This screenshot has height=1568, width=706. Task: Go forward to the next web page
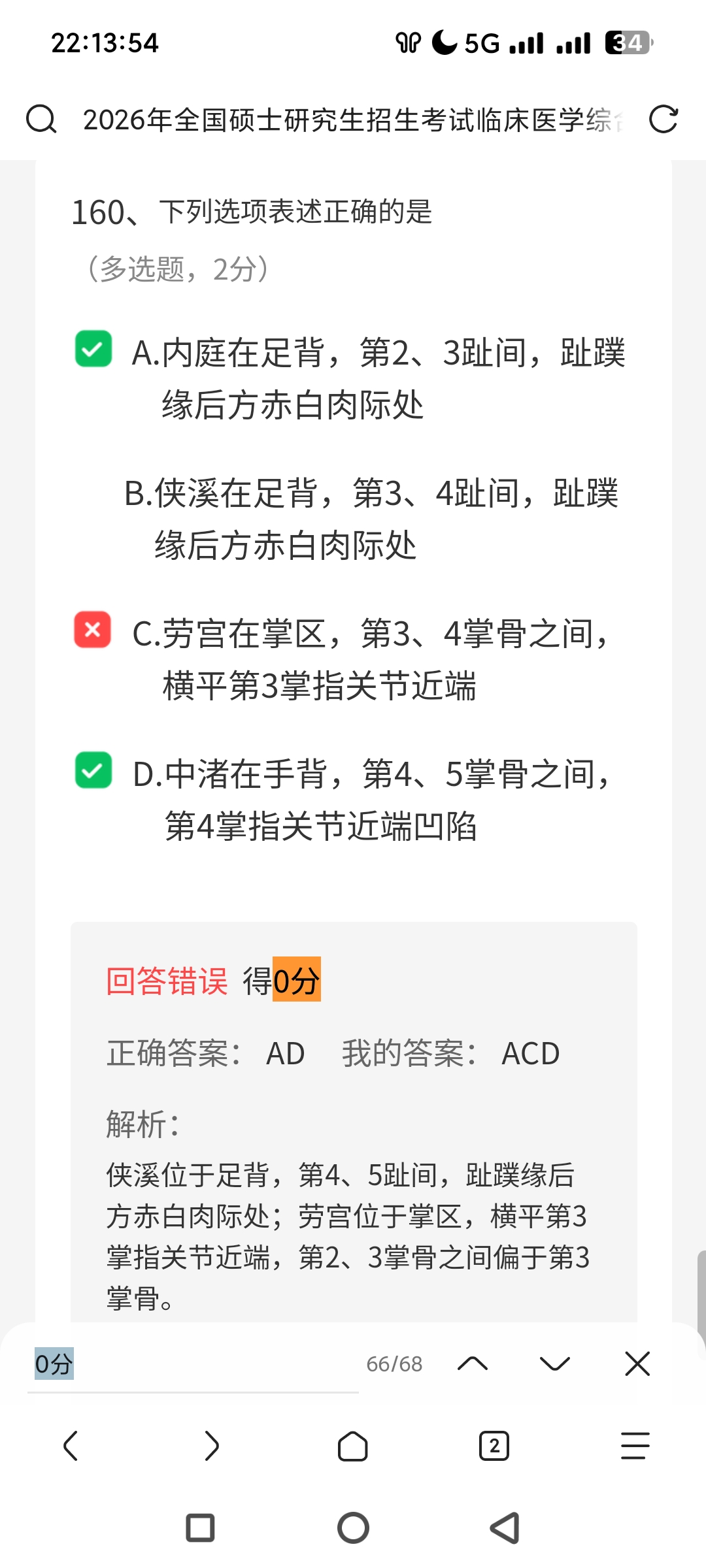pyautogui.click(x=212, y=1446)
